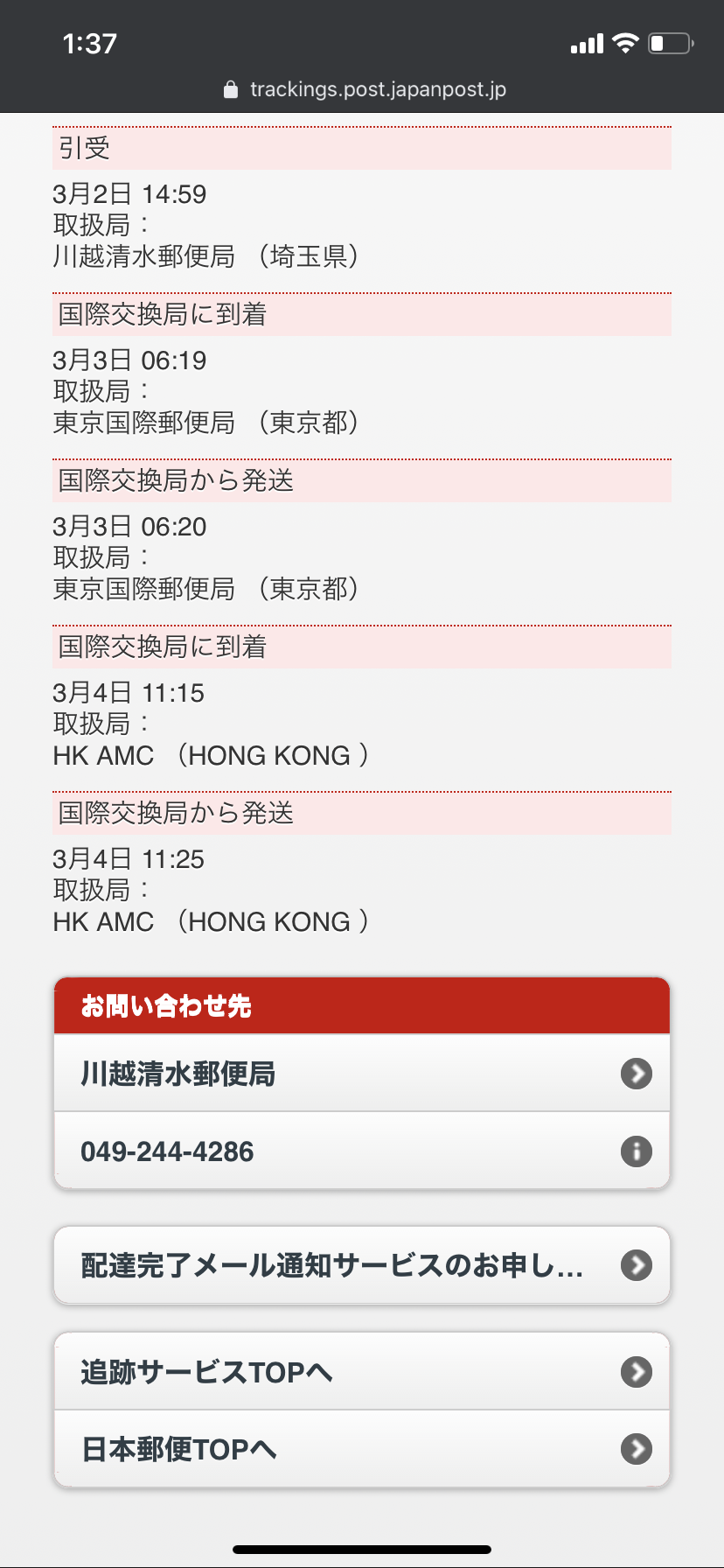The height and width of the screenshot is (1568, 724).
Task: Tap the 049-244-4286 phone number row
Action: point(362,1151)
